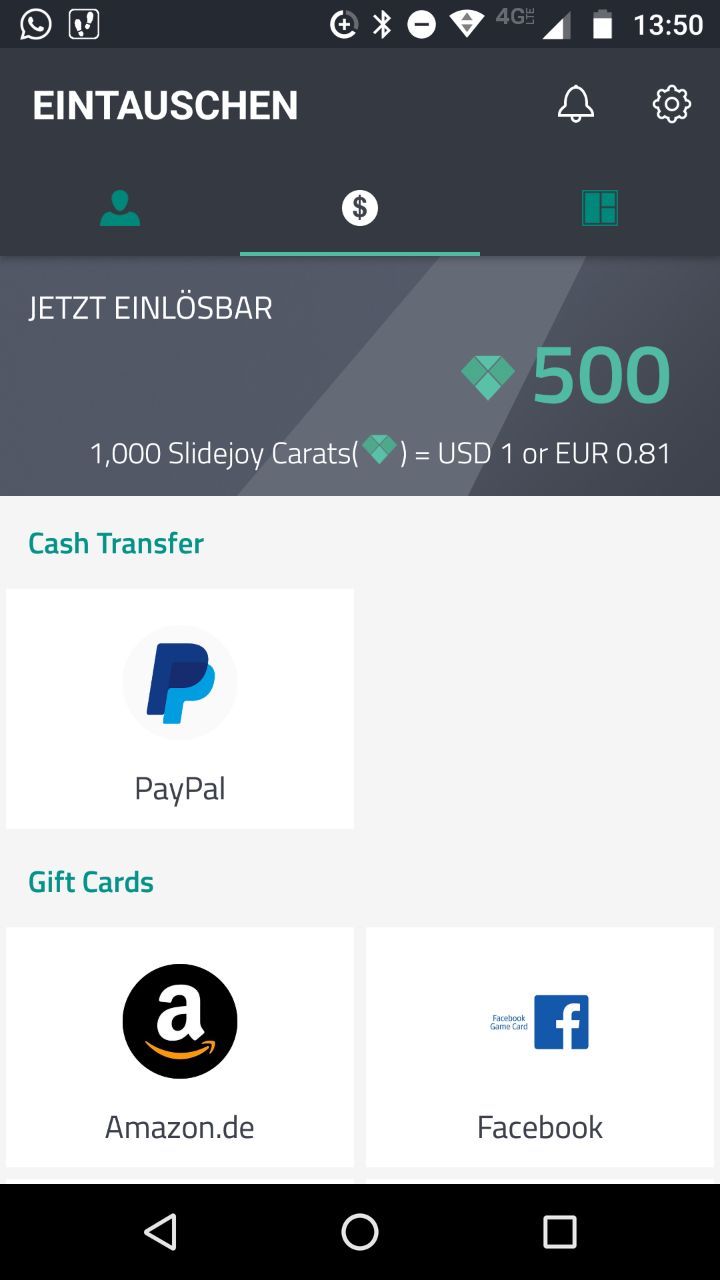The width and height of the screenshot is (720, 1280).
Task: Switch to the layout grid tab
Action: (x=600, y=208)
